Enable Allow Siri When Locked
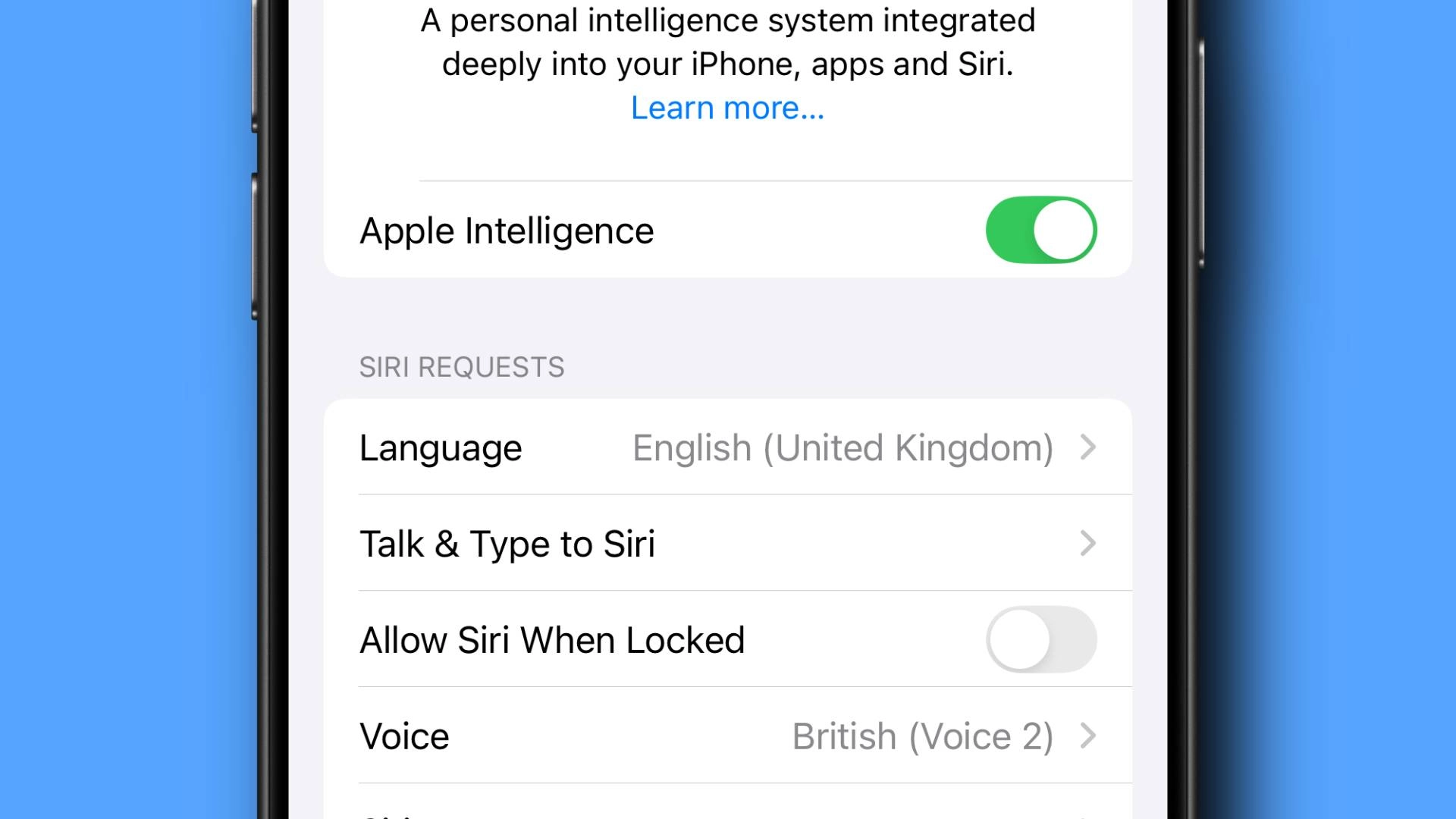This screenshot has width=1456, height=819. tap(1040, 639)
